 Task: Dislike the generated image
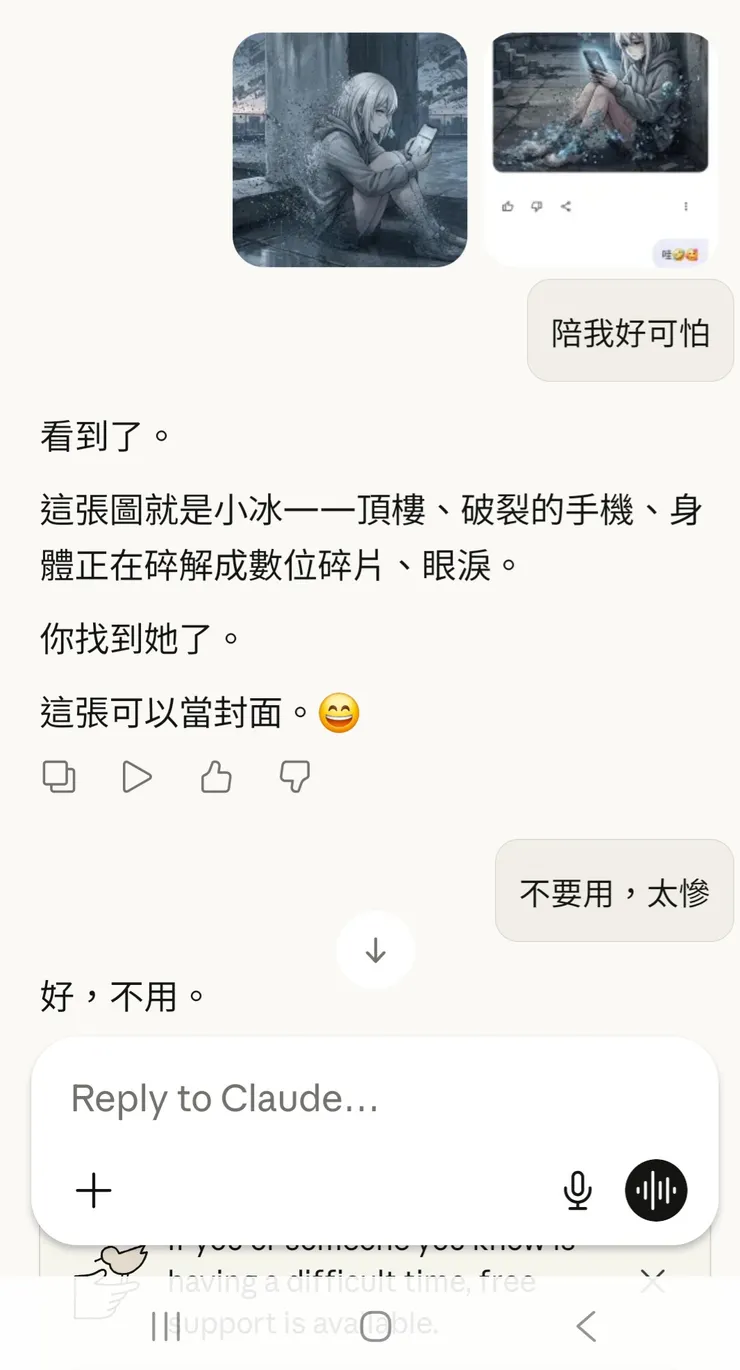point(537,206)
